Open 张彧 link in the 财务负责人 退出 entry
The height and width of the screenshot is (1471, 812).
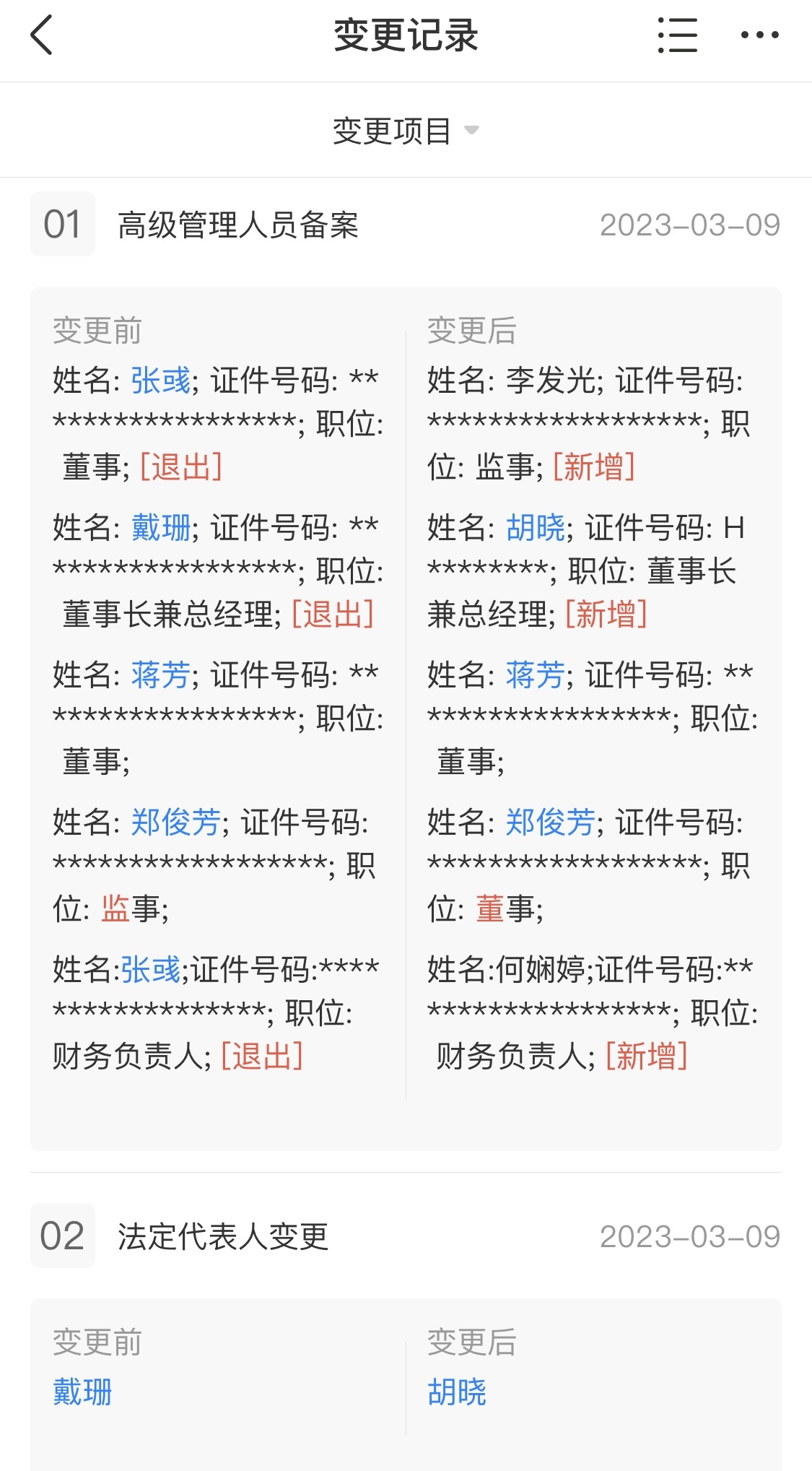[x=150, y=970]
